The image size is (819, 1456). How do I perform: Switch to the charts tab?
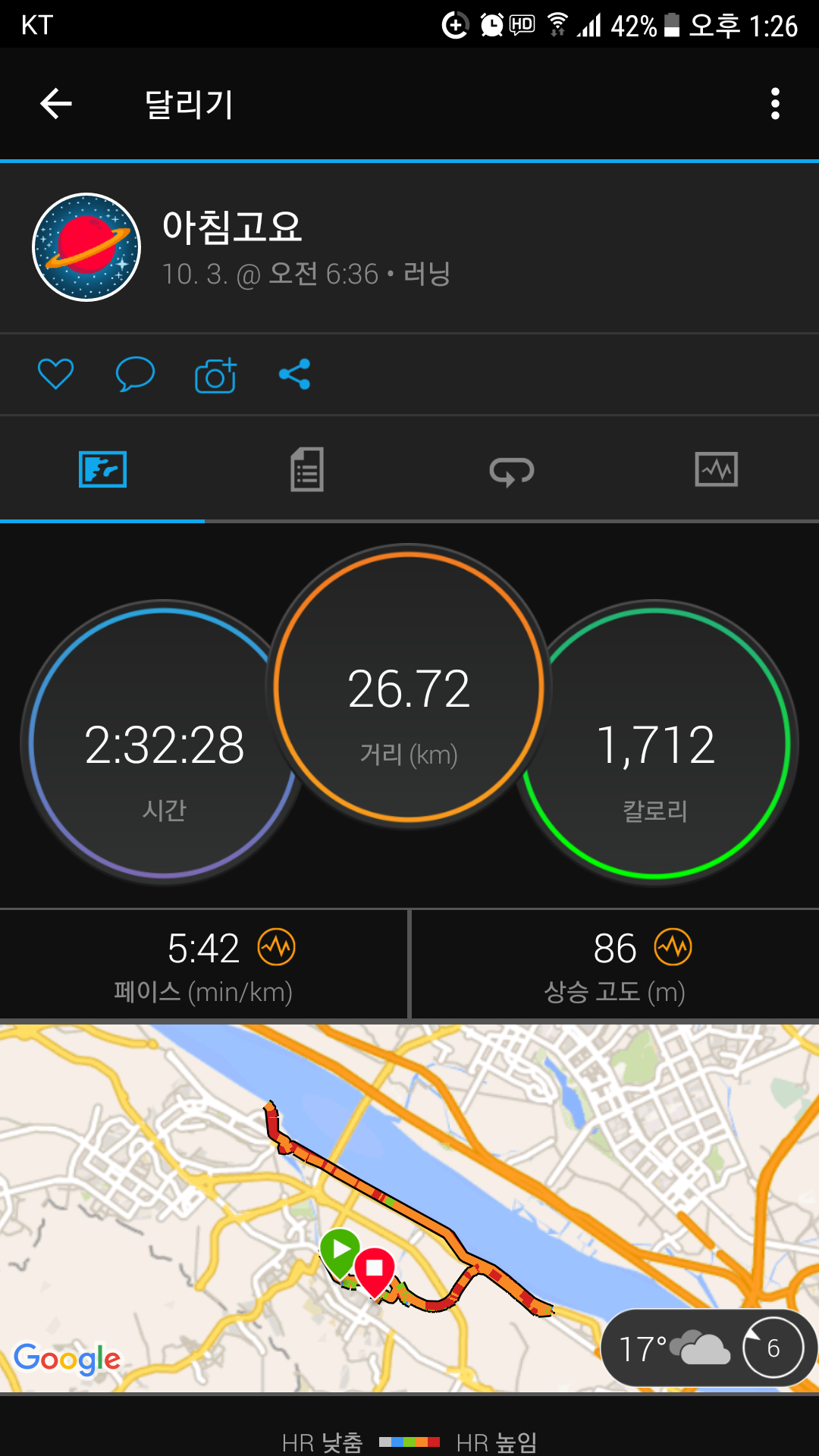click(716, 470)
